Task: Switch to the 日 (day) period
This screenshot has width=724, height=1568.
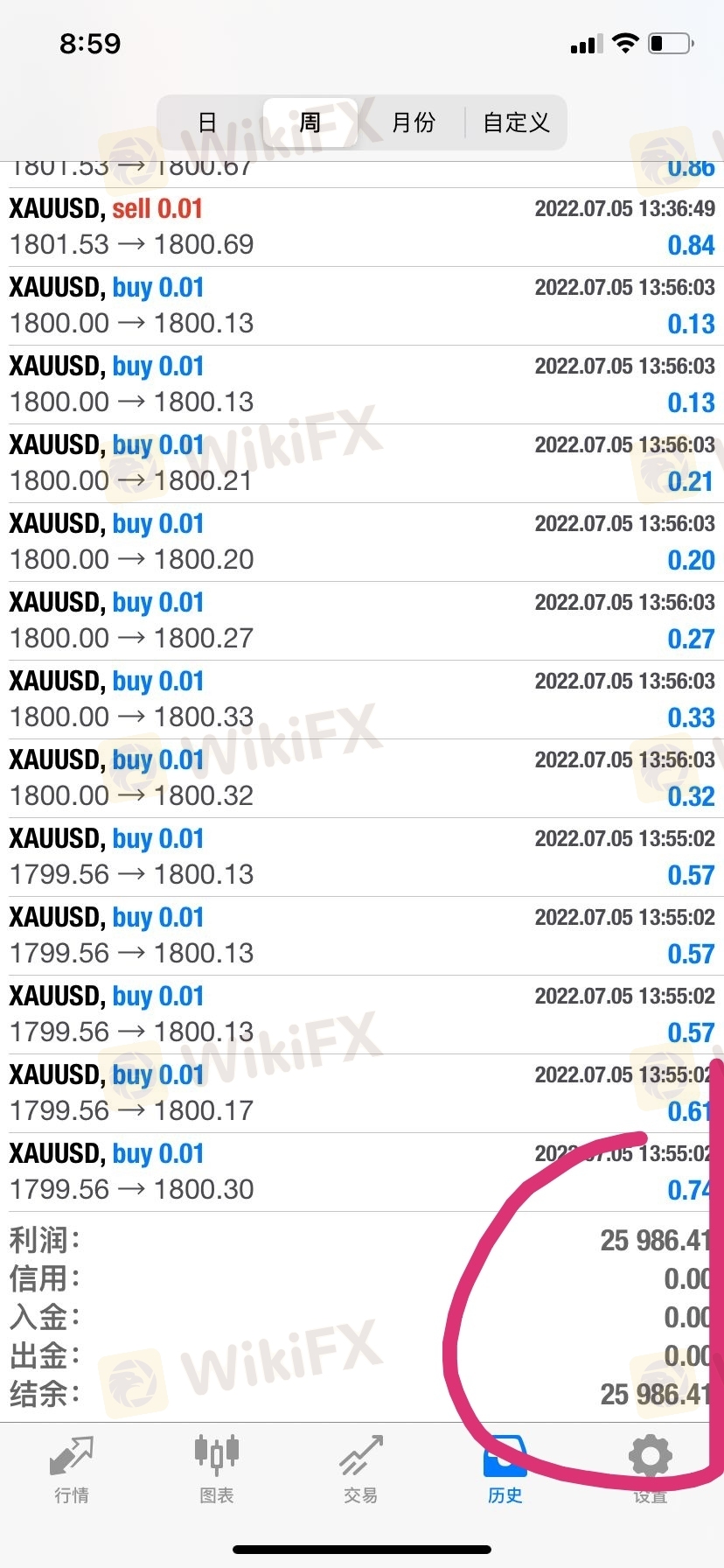Action: point(208,122)
